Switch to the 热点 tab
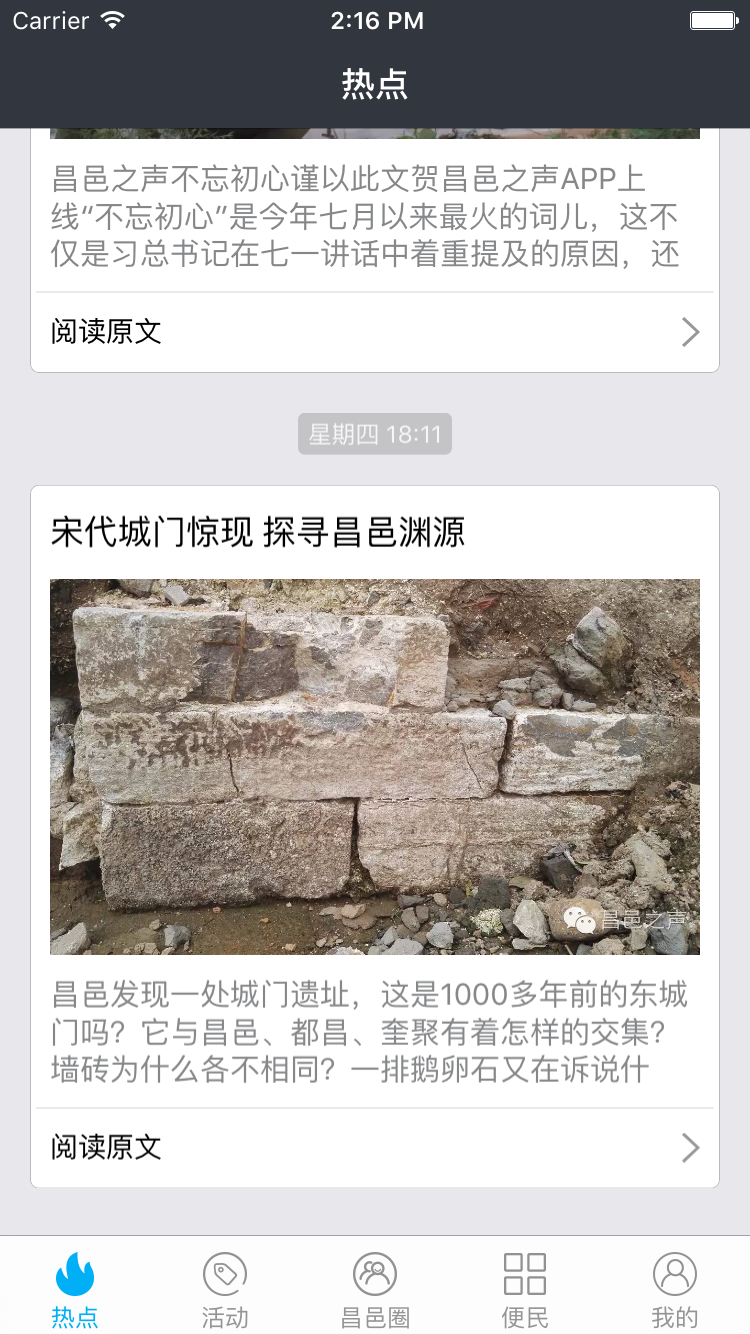 75,1288
